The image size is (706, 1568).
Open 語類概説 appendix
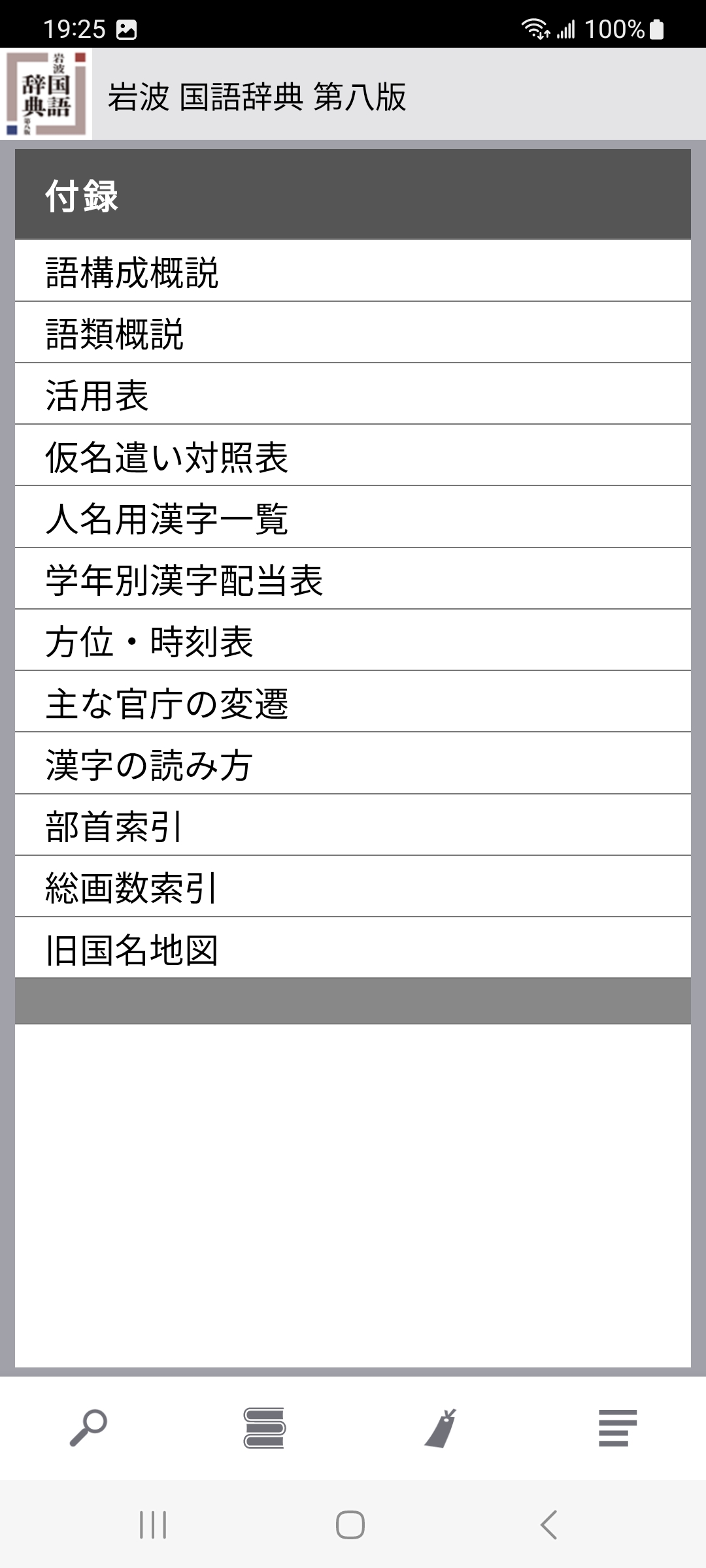[353, 333]
